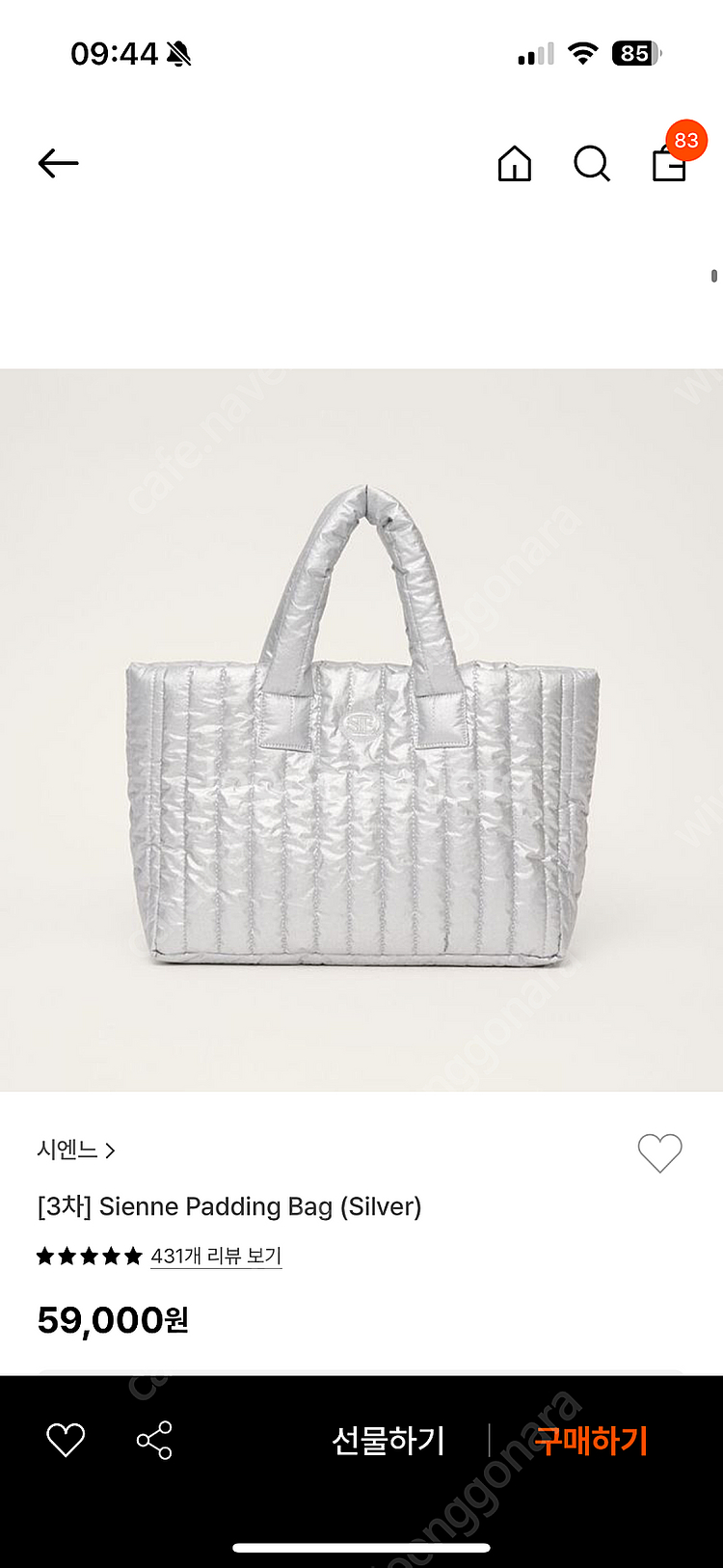This screenshot has height=1568, width=723.
Task: Open the search icon
Action: coord(591,164)
